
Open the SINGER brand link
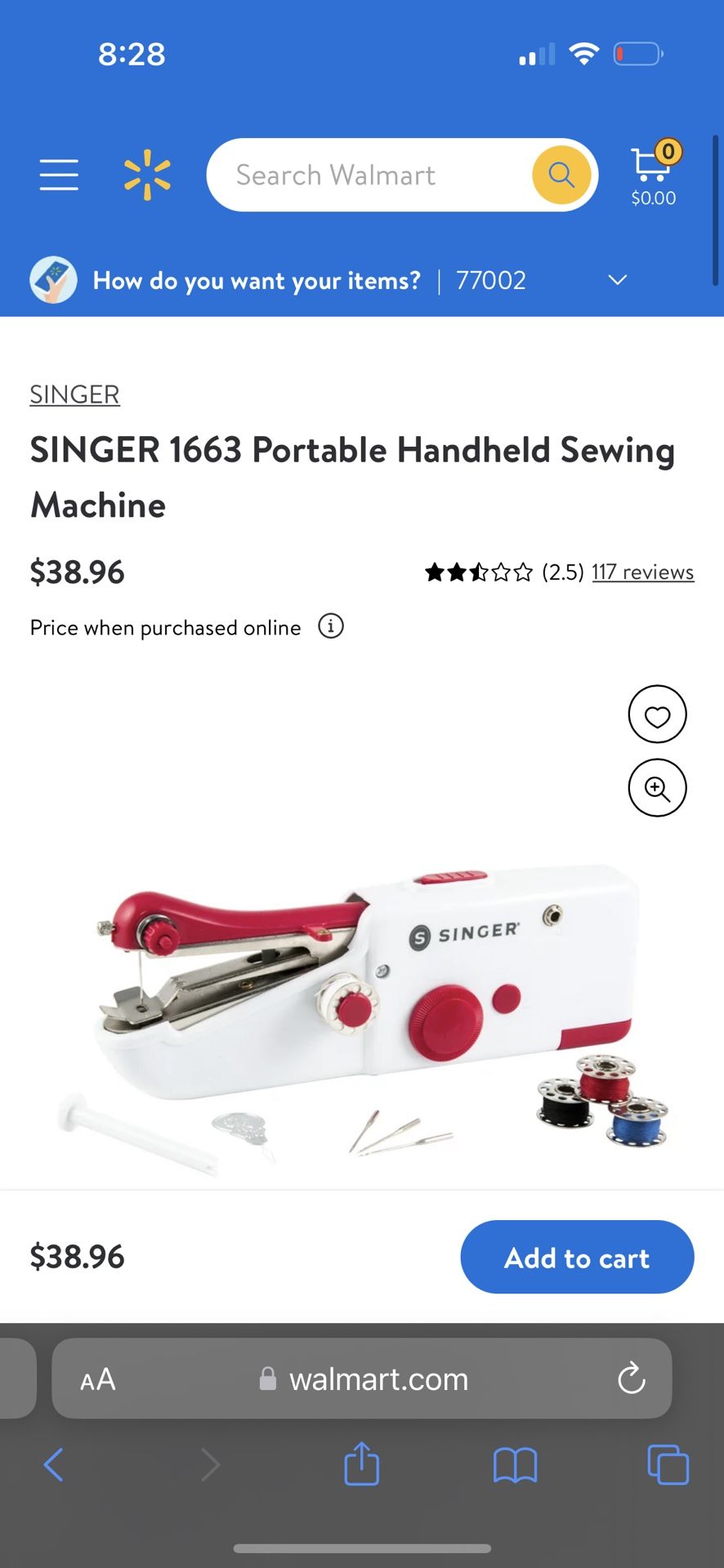coord(74,394)
